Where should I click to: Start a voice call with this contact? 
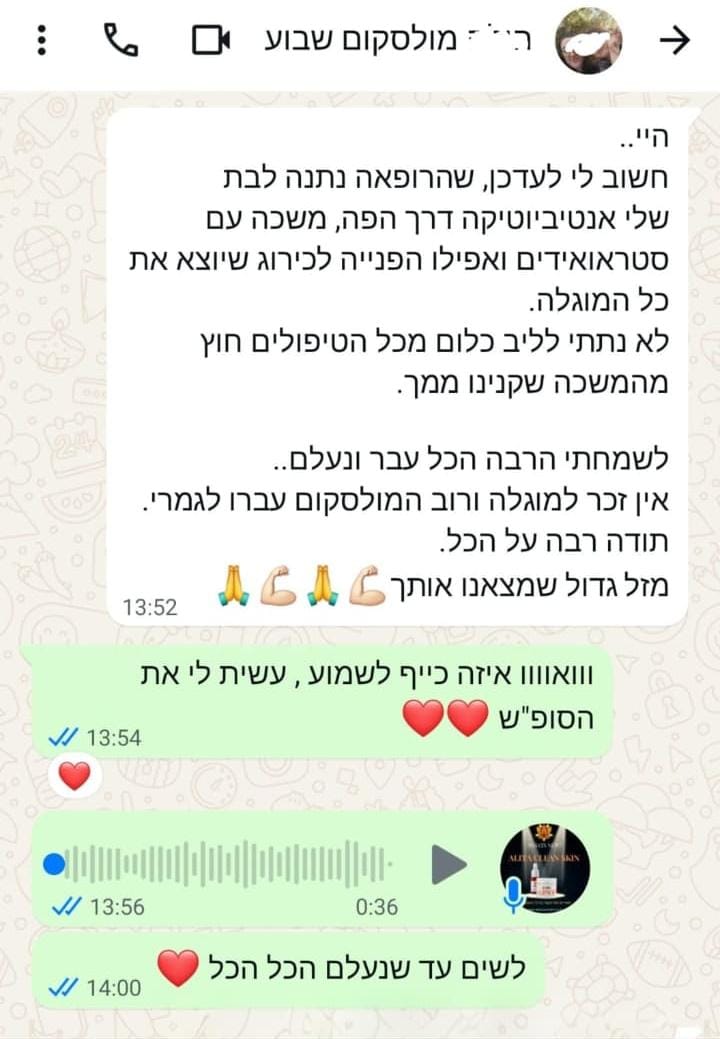[x=122, y=39]
